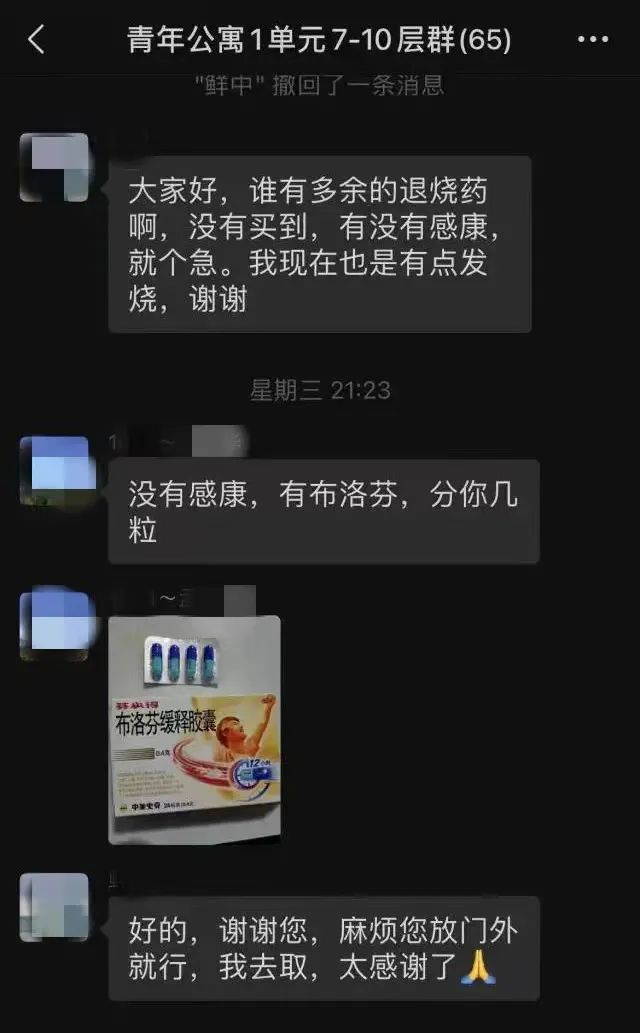
Task: Tap avatar of the sender asking for 退烧药
Action: tap(54, 167)
